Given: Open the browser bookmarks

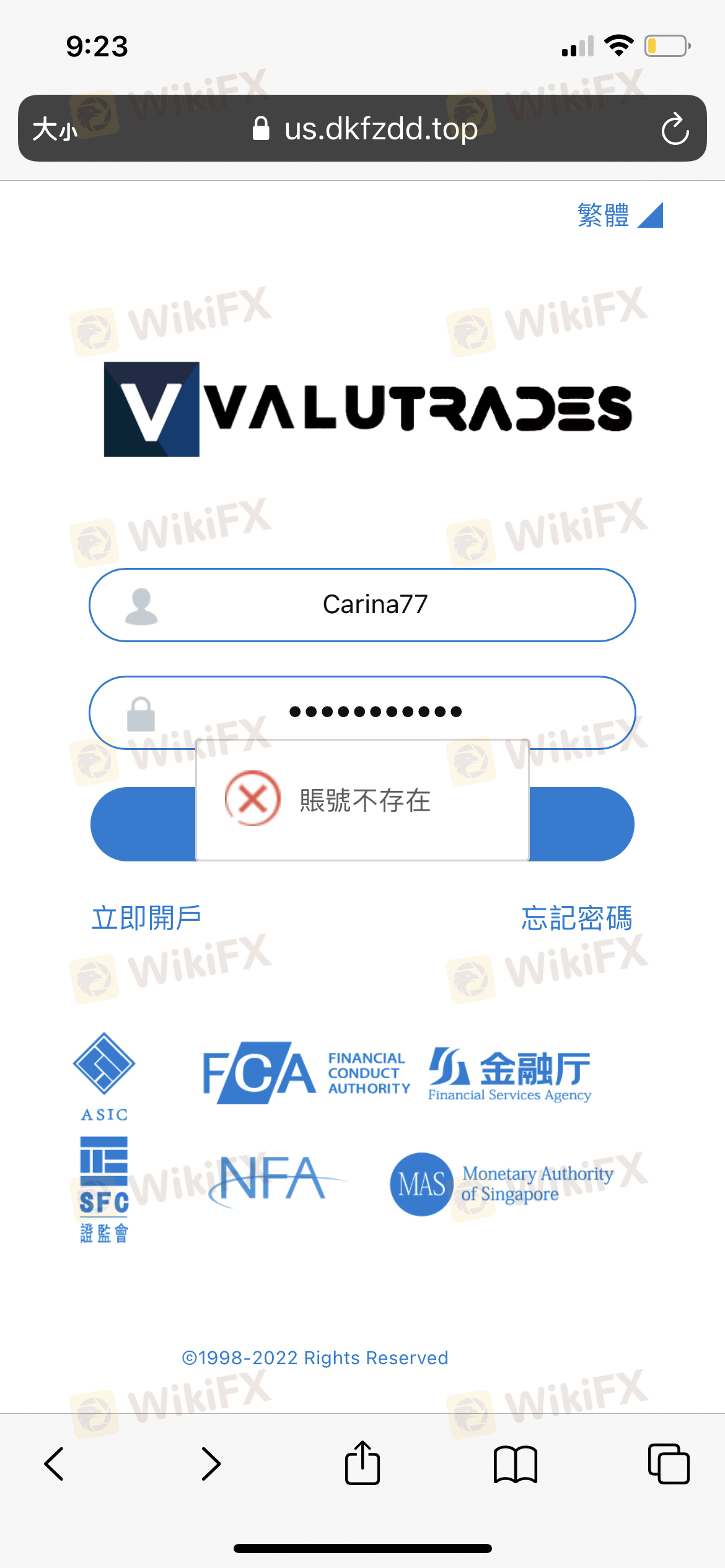Looking at the screenshot, I should point(515,1464).
